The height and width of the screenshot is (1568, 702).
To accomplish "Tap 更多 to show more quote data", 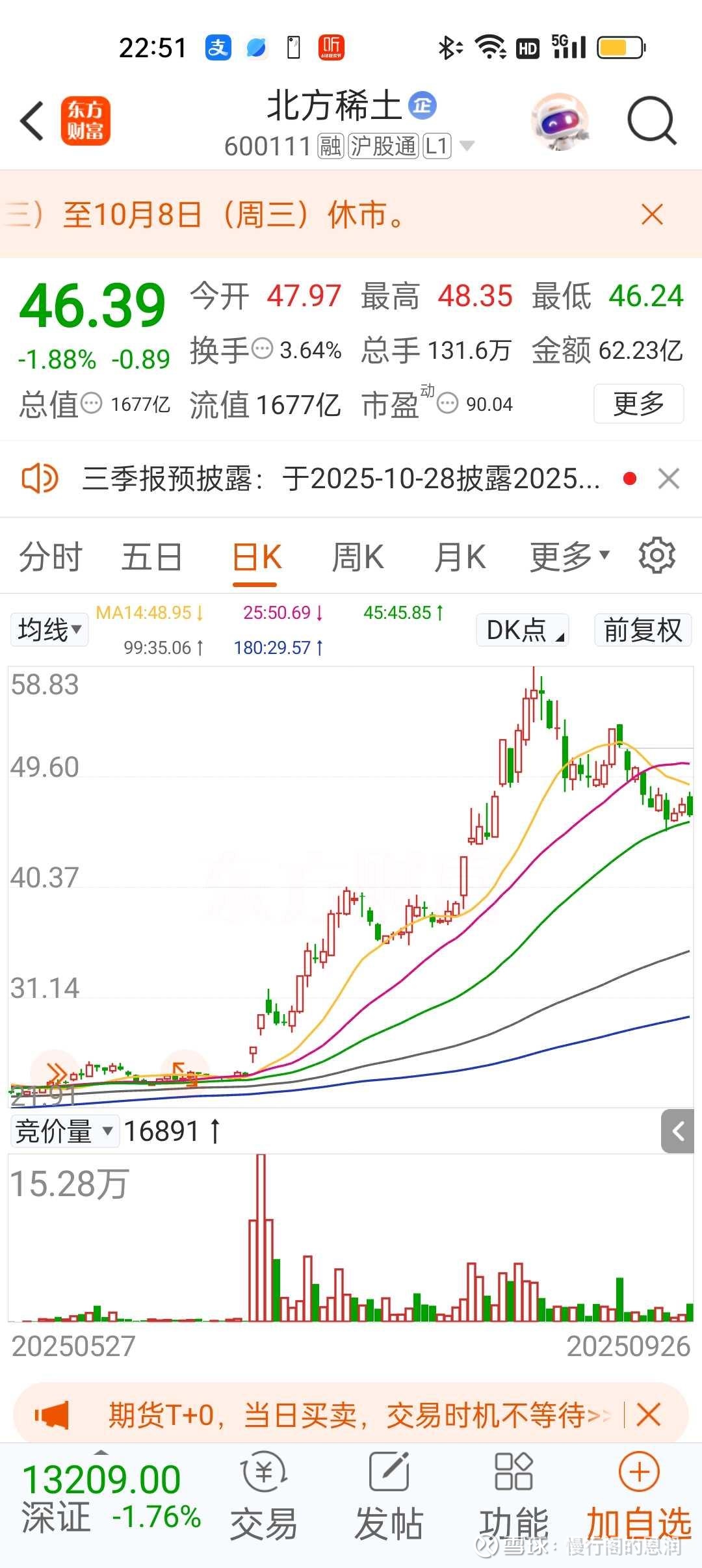I will 638,404.
